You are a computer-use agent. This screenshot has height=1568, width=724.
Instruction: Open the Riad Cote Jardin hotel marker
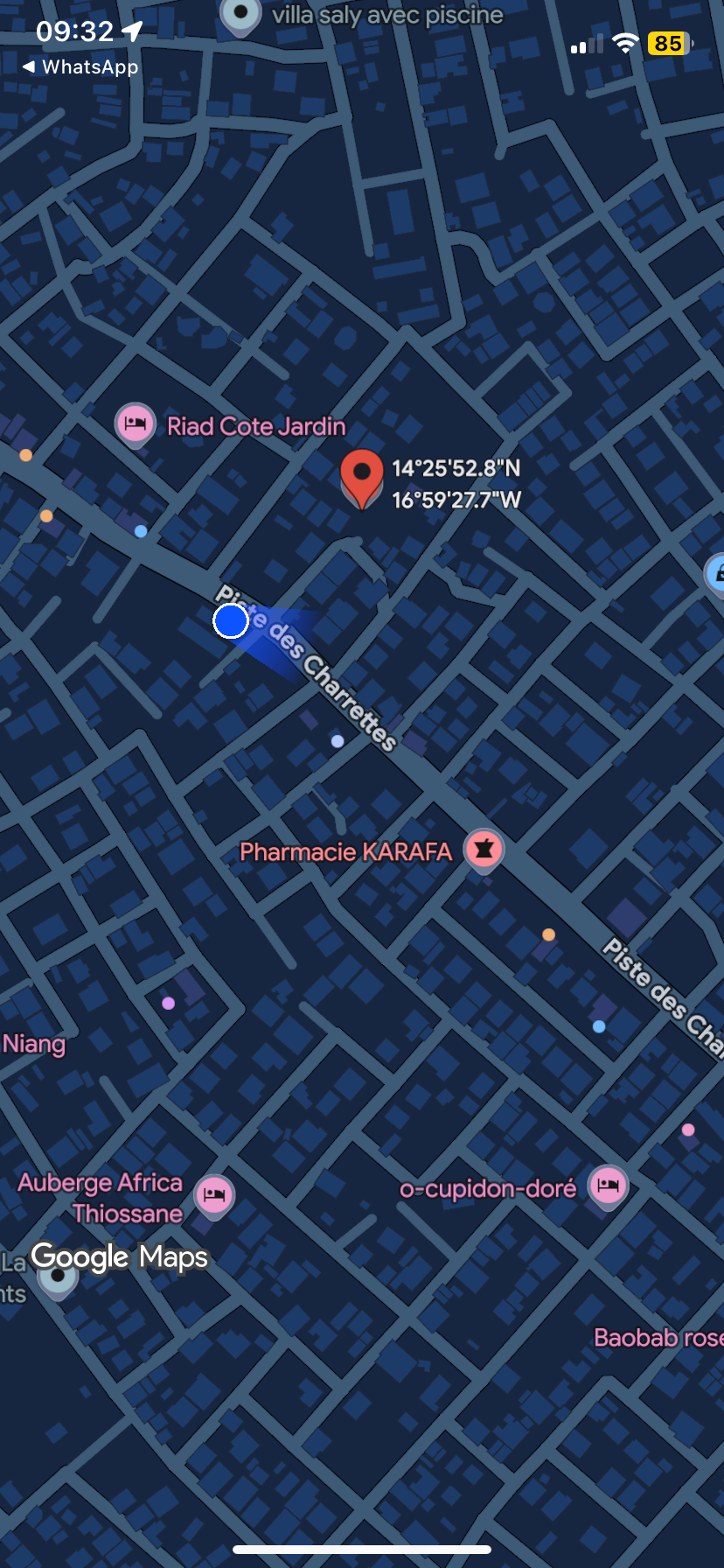click(136, 425)
